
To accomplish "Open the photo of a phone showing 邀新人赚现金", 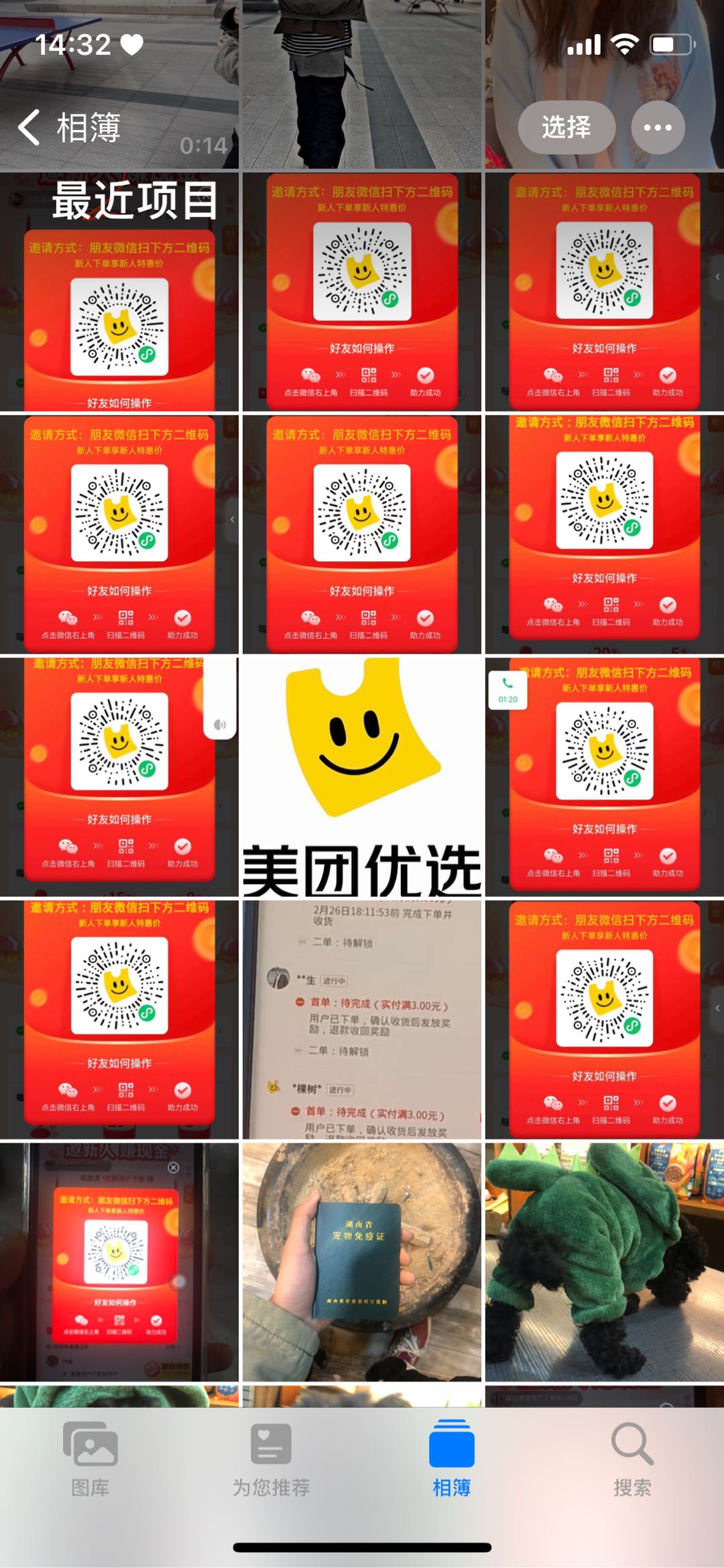I will [x=119, y=1262].
